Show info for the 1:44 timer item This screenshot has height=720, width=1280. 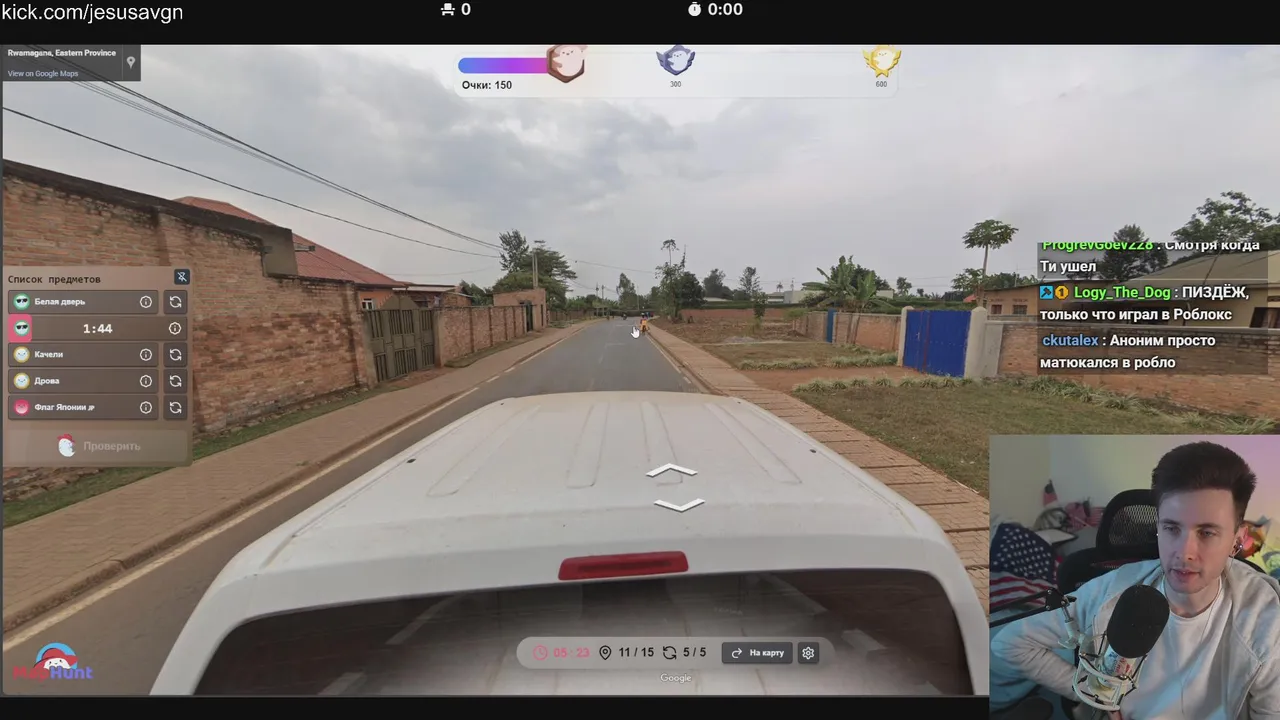(x=175, y=328)
